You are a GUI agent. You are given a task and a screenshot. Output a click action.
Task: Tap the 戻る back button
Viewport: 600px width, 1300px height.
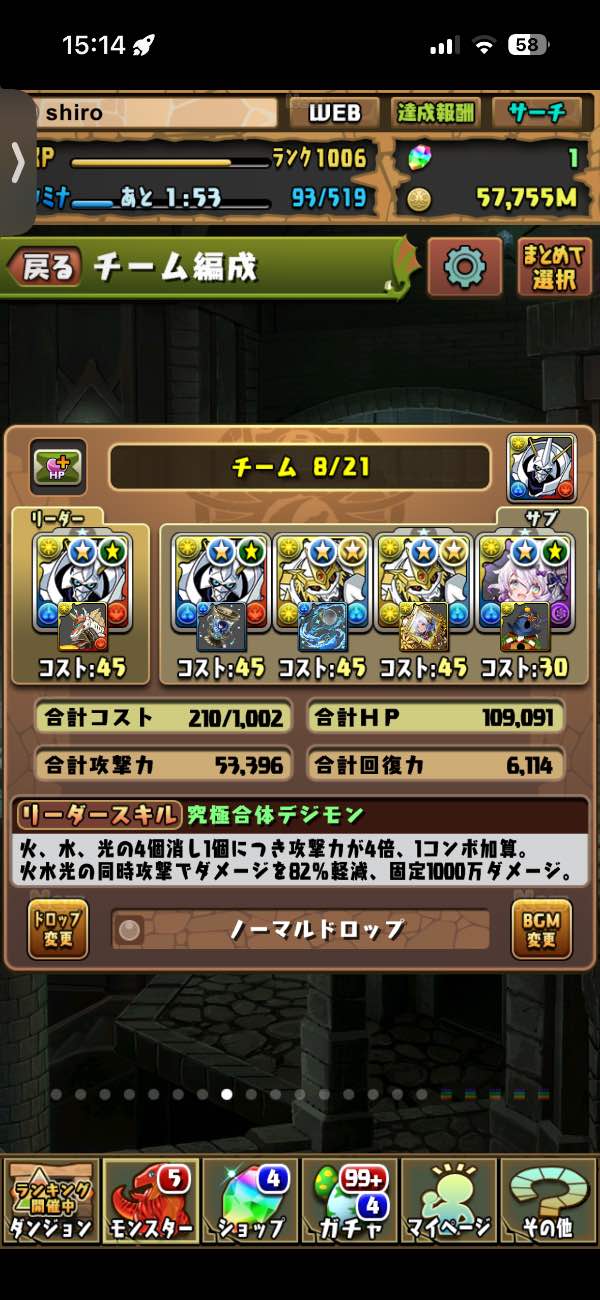(45, 268)
